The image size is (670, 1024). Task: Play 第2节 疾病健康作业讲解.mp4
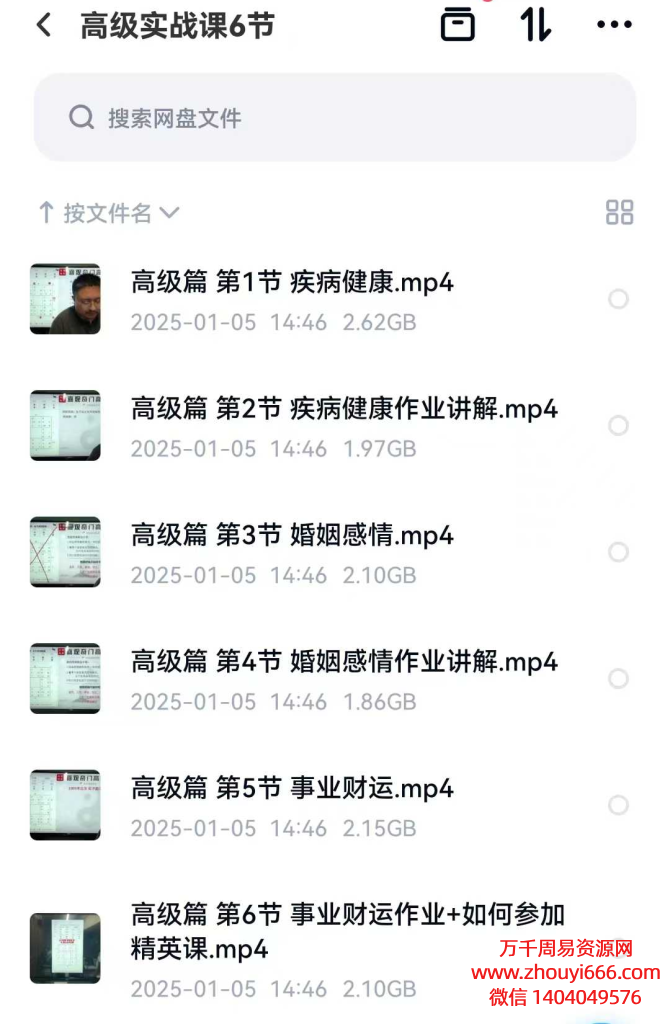[344, 409]
